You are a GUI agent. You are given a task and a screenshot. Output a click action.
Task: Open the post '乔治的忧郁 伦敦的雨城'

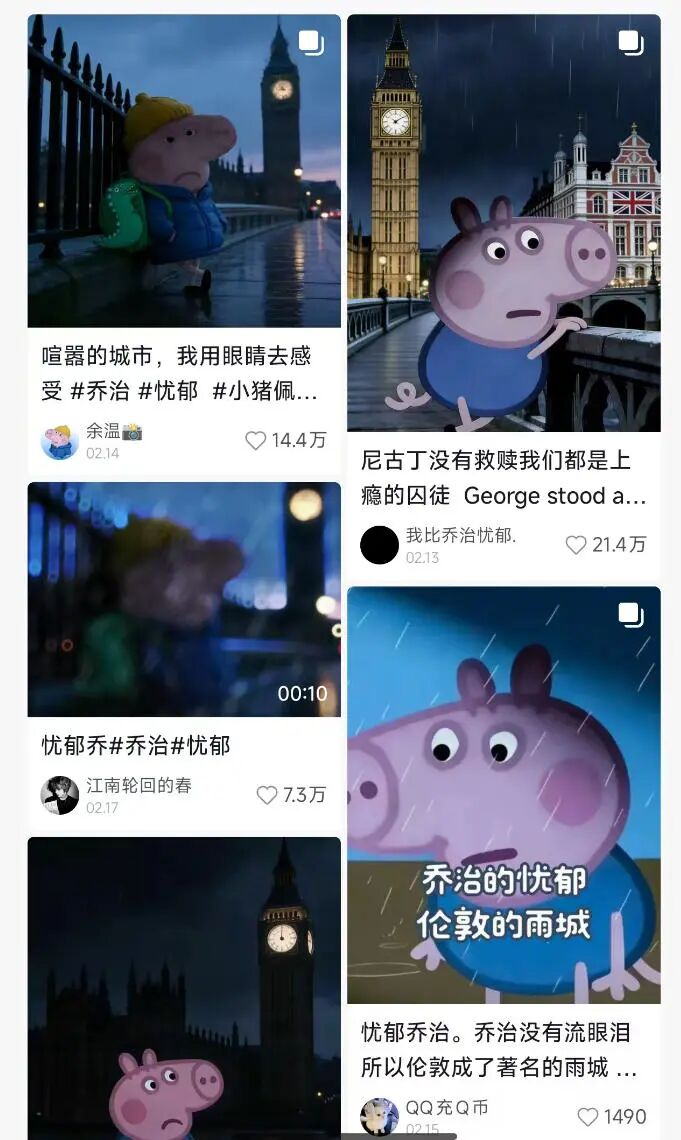(x=503, y=795)
